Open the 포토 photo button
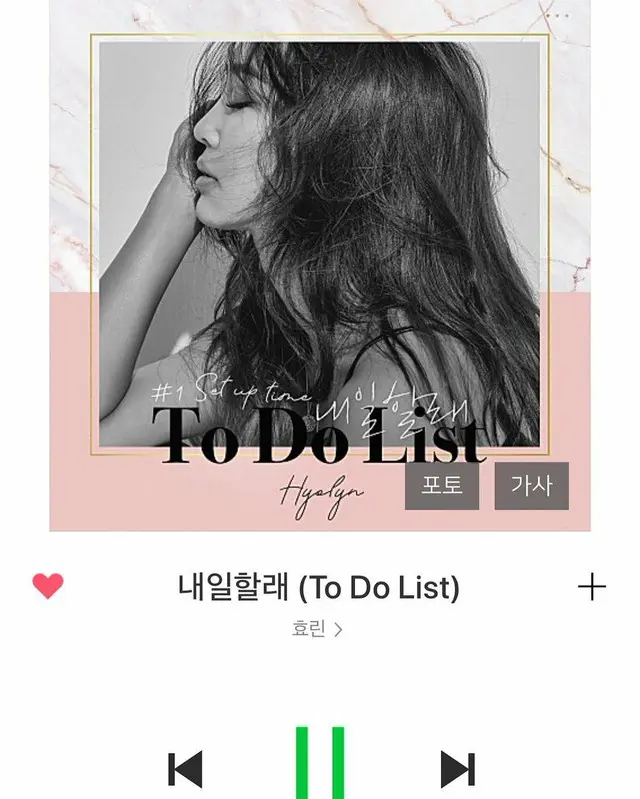Viewport: 640px width, 799px height. (441, 486)
